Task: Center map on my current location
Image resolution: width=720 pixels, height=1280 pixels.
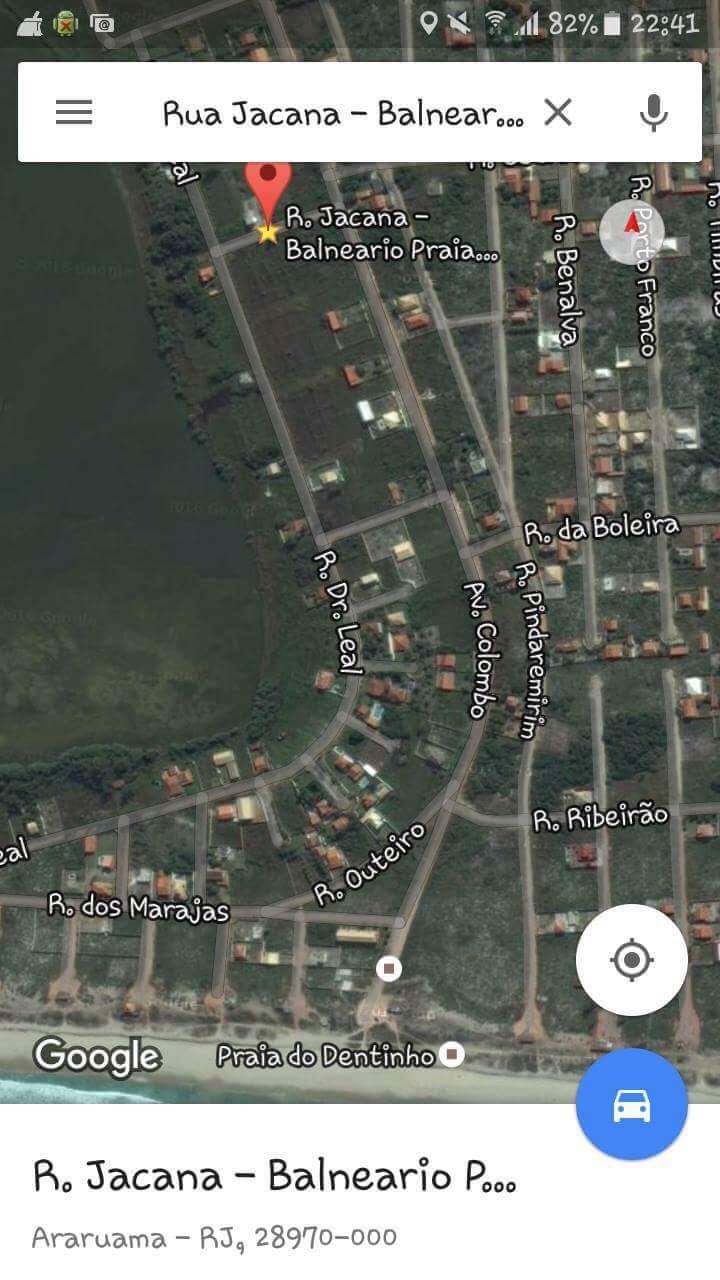Action: click(x=632, y=960)
